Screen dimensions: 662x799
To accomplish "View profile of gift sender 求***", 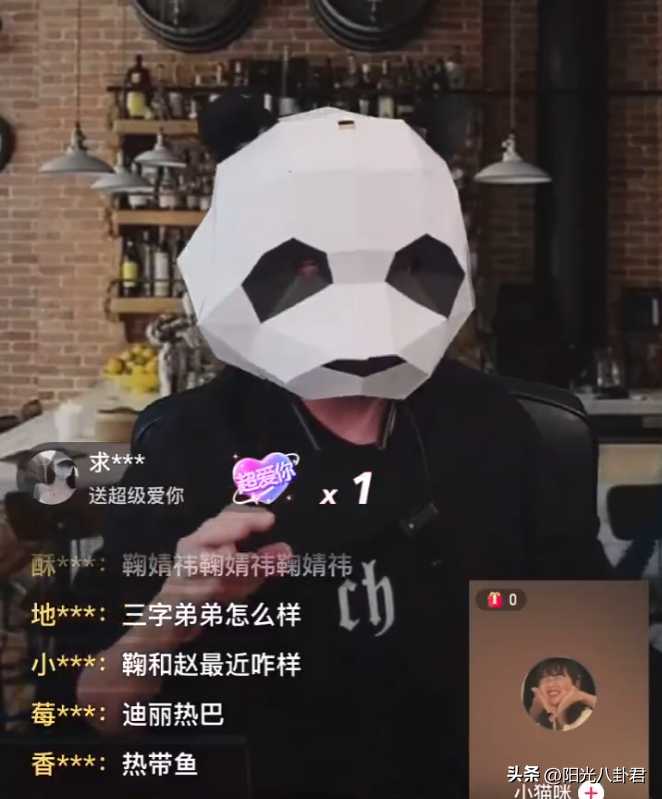I will 50,478.
